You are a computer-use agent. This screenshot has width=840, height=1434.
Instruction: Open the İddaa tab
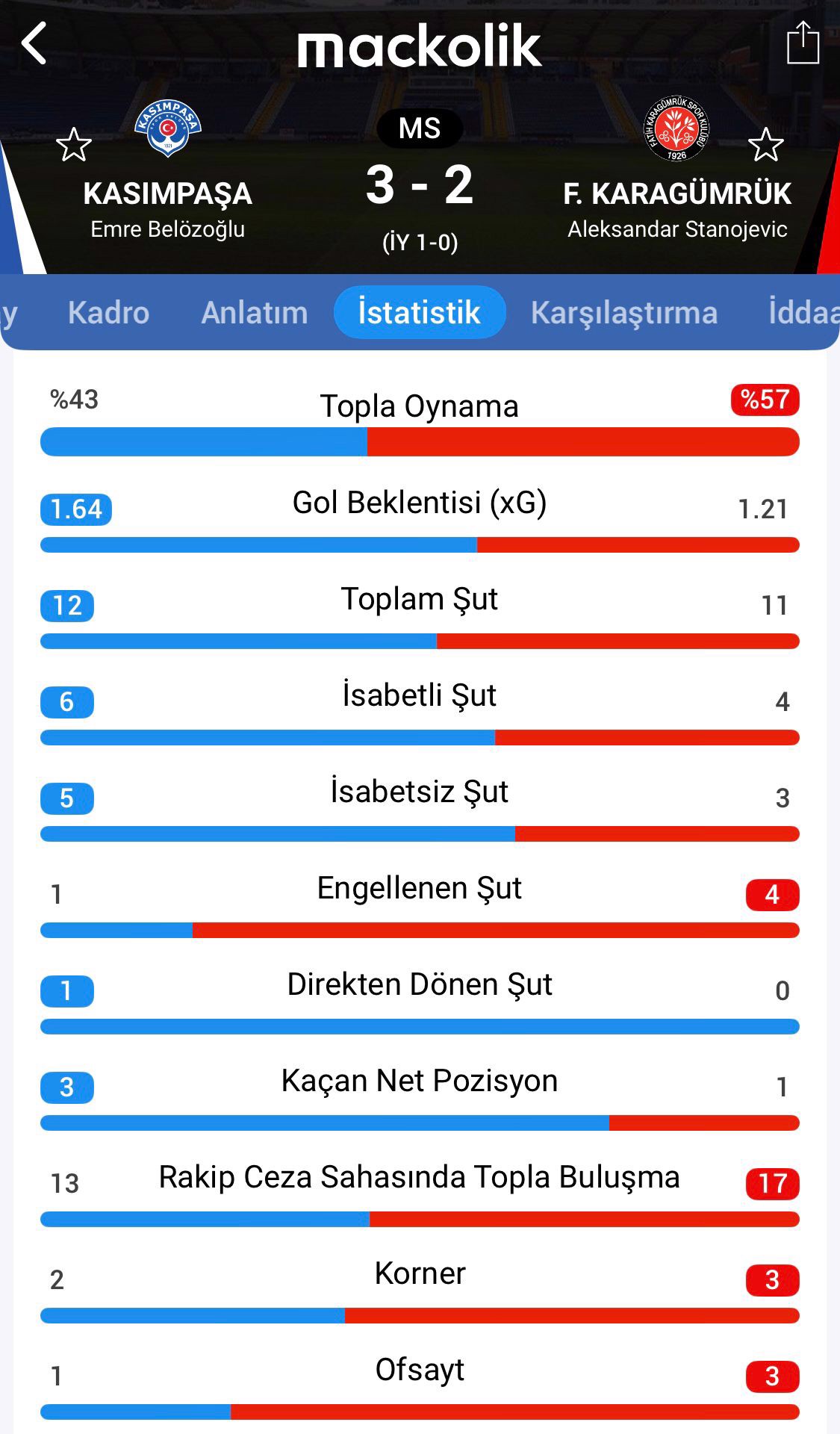click(x=803, y=312)
